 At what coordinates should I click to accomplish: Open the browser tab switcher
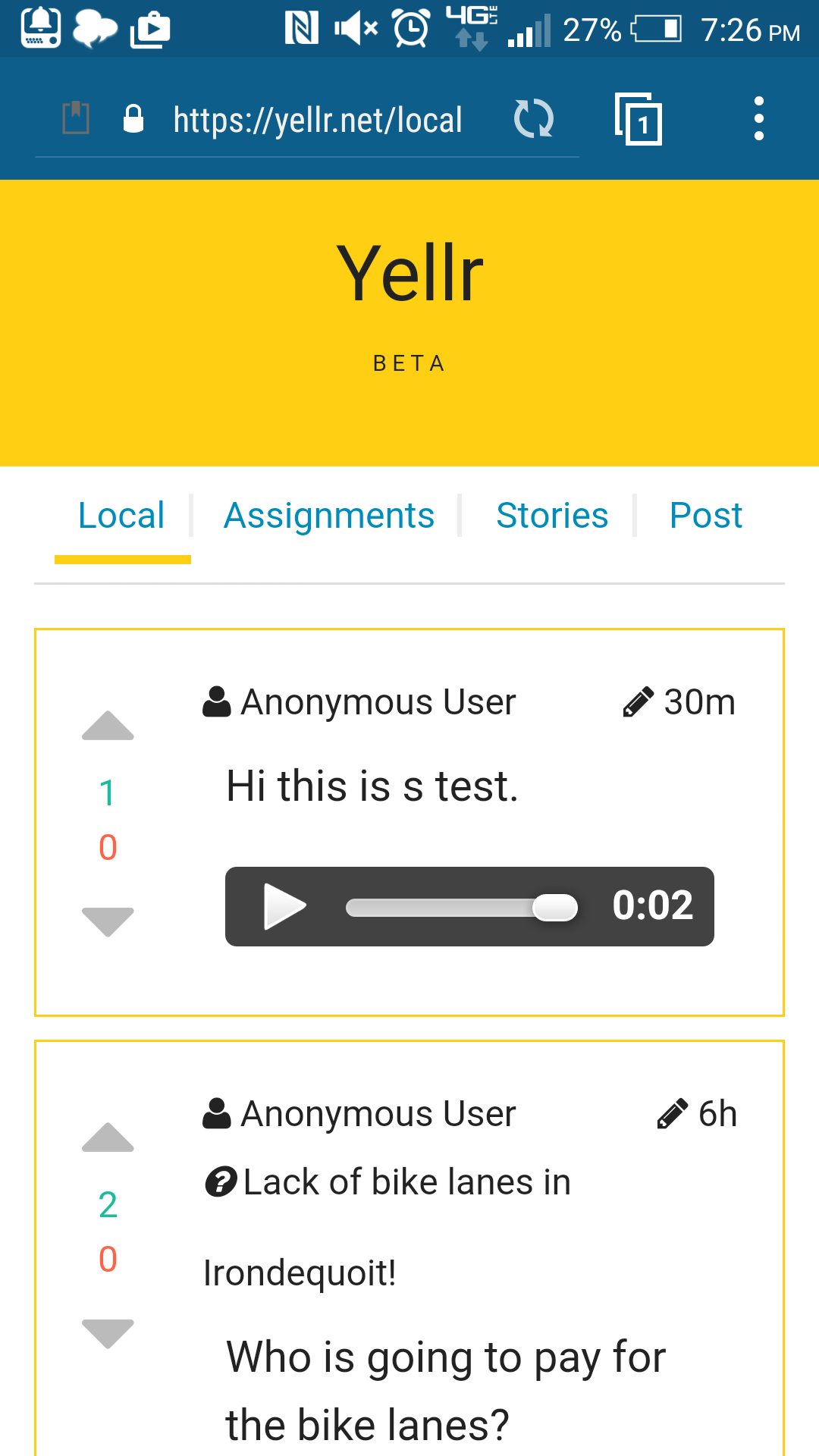638,119
